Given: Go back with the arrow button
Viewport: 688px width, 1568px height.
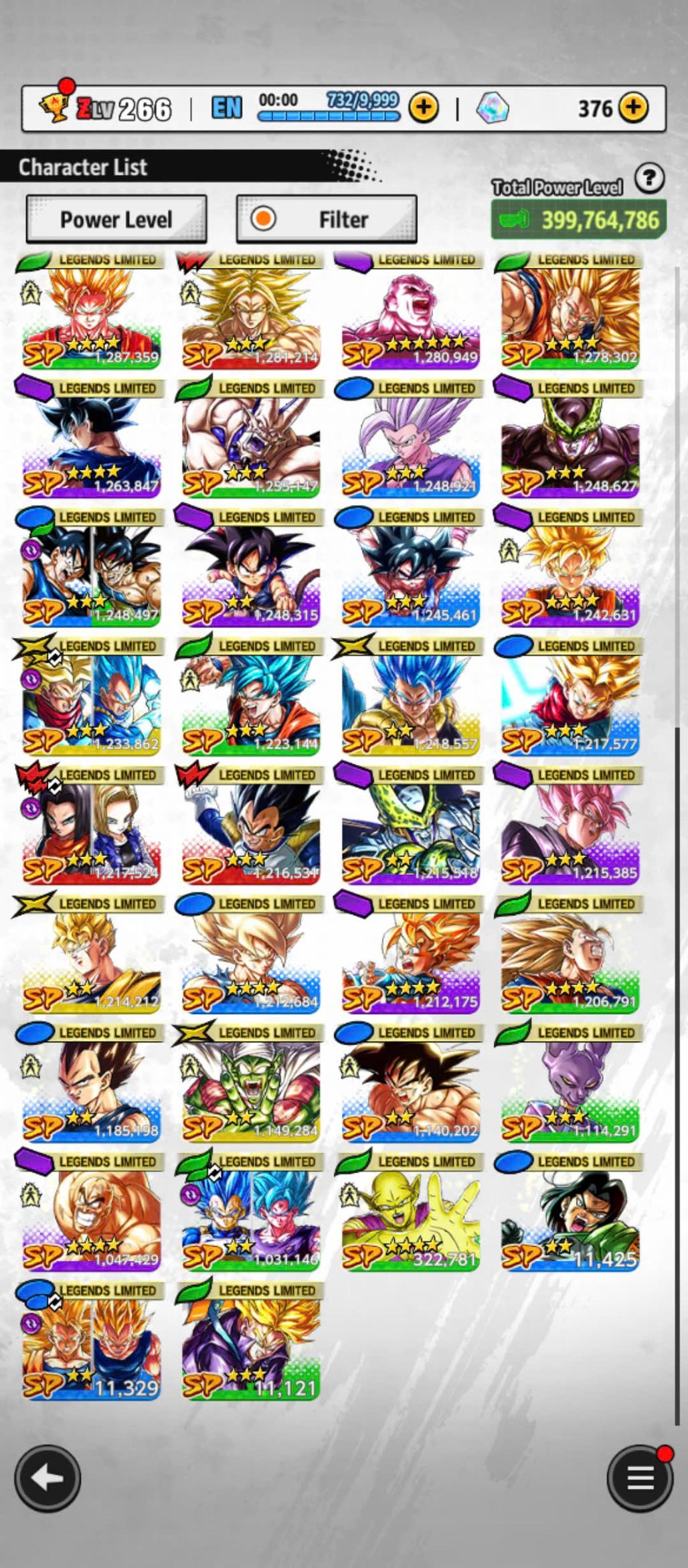Looking at the screenshot, I should 48,1478.
